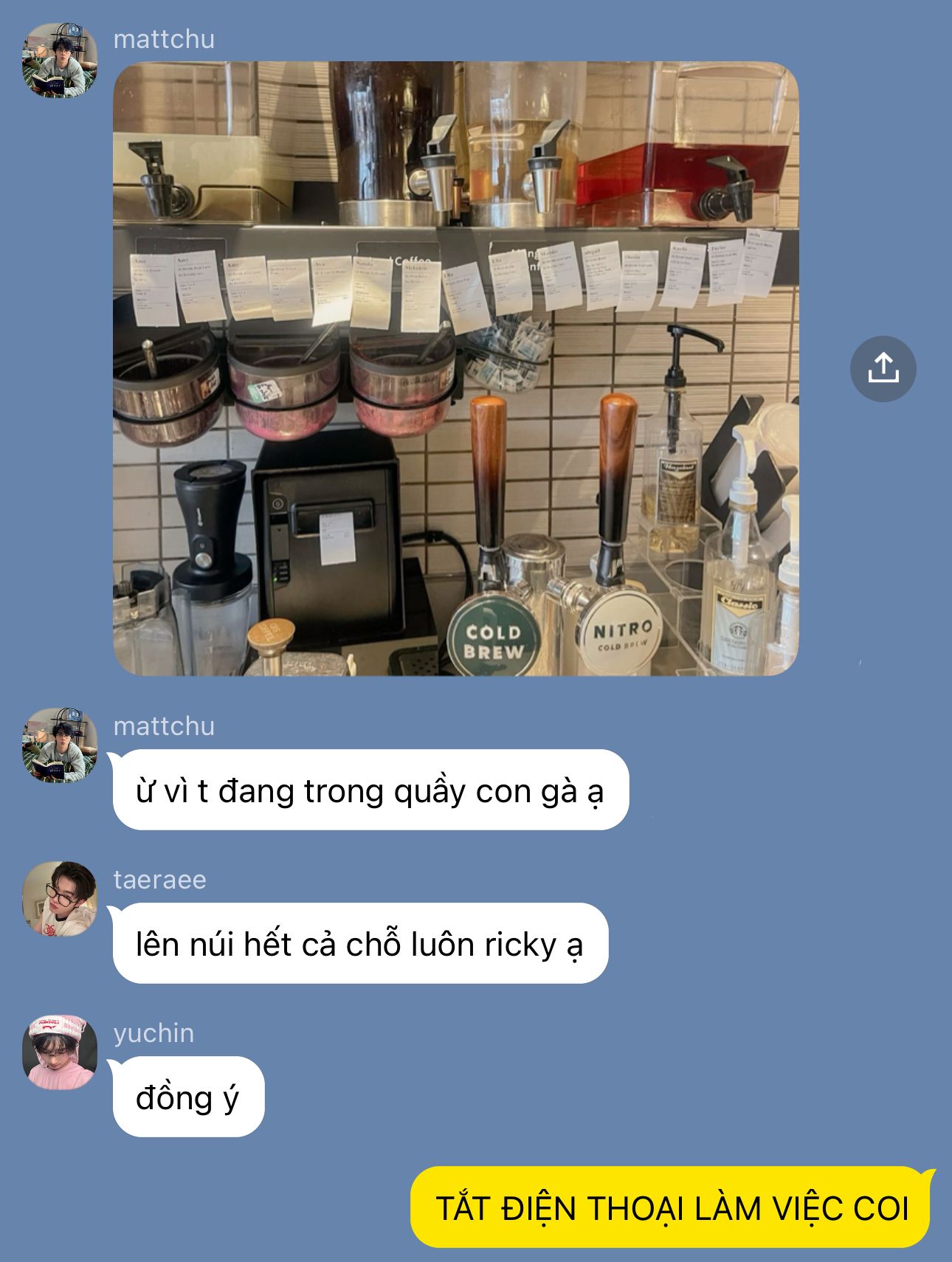View taeraee's profile from the avatar

[60, 898]
